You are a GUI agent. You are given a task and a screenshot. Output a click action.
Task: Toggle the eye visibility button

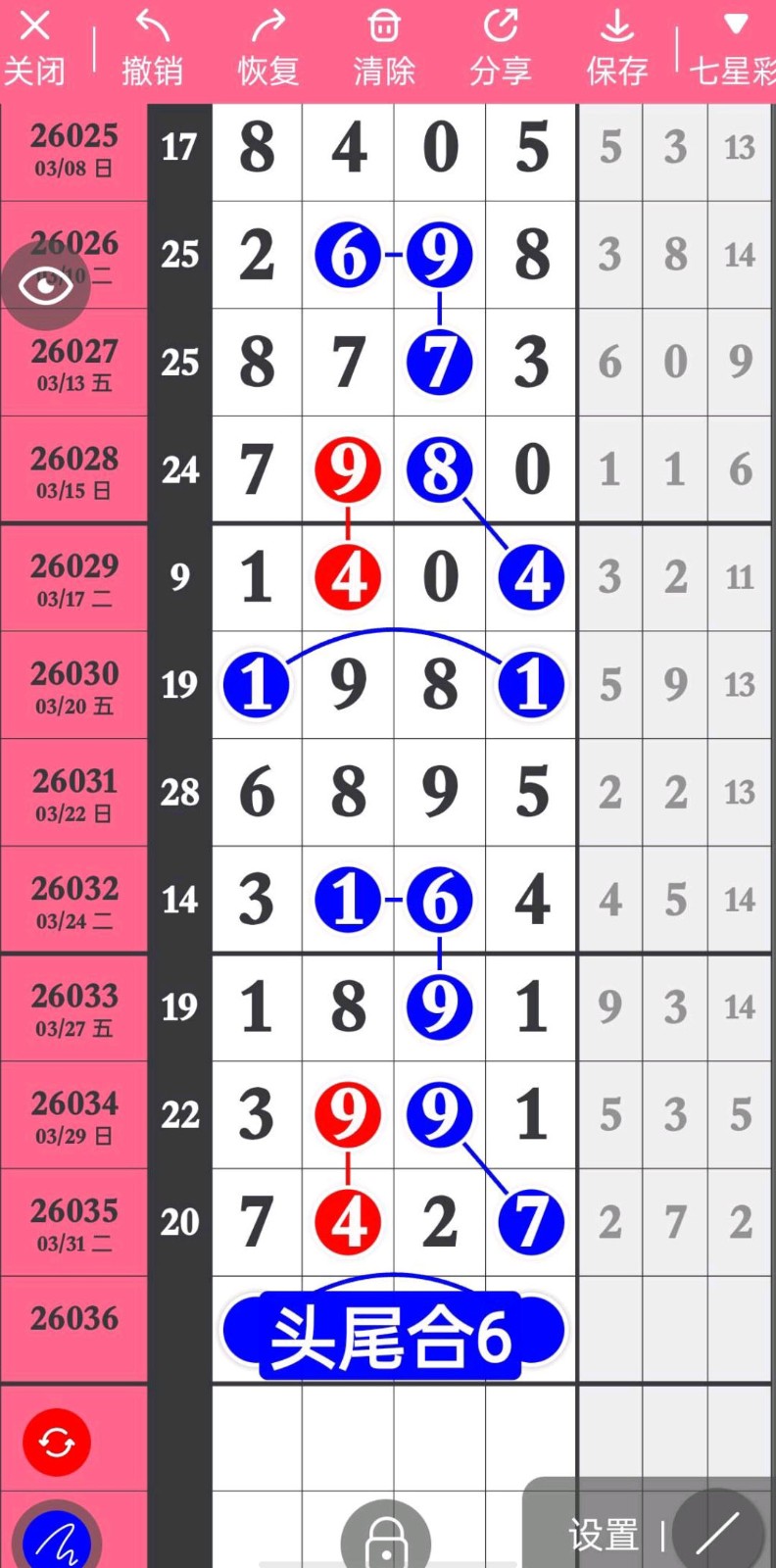45,285
